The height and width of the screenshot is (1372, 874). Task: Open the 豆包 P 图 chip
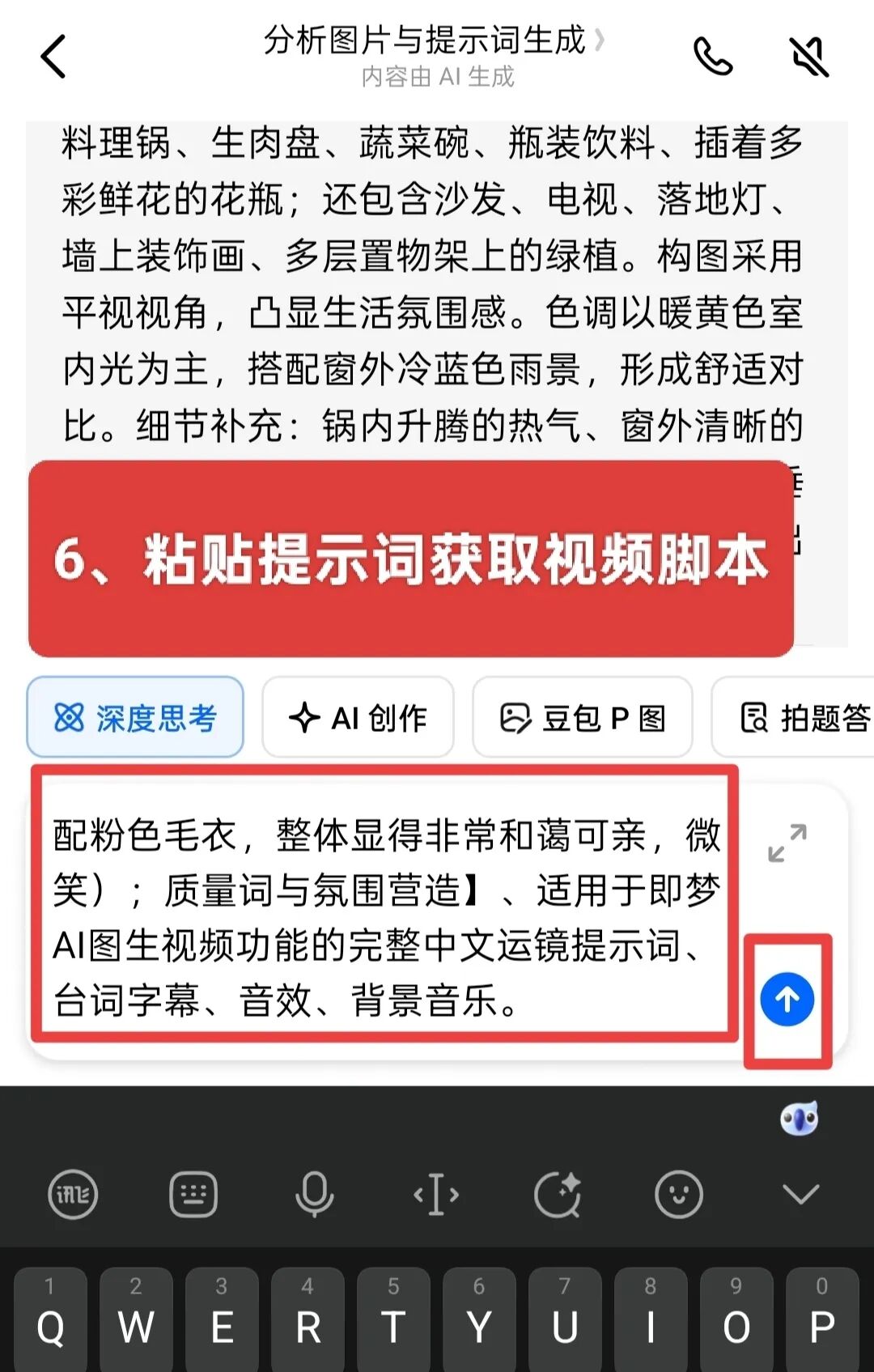582,717
